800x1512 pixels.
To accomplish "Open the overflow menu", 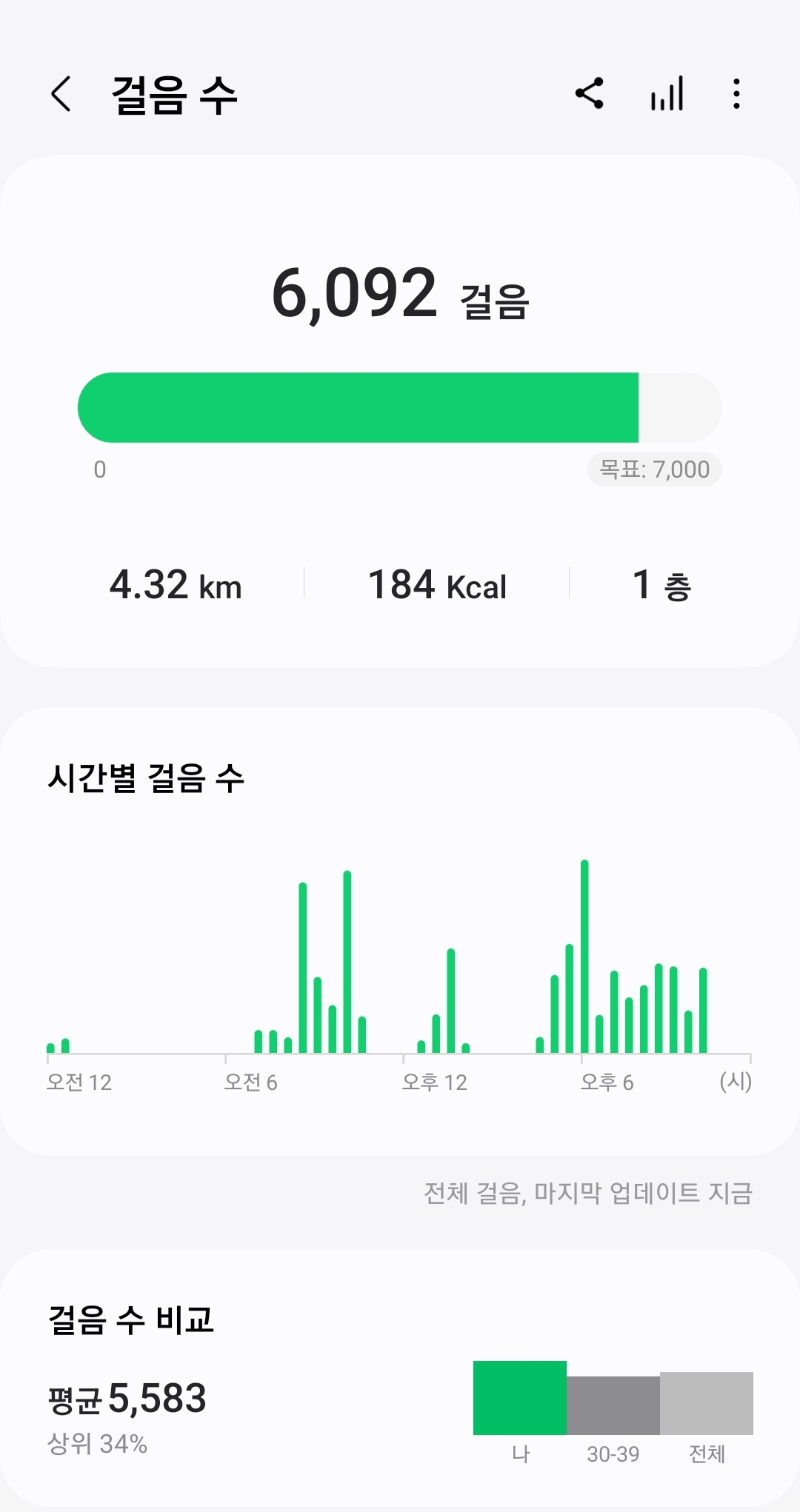I will (736, 94).
